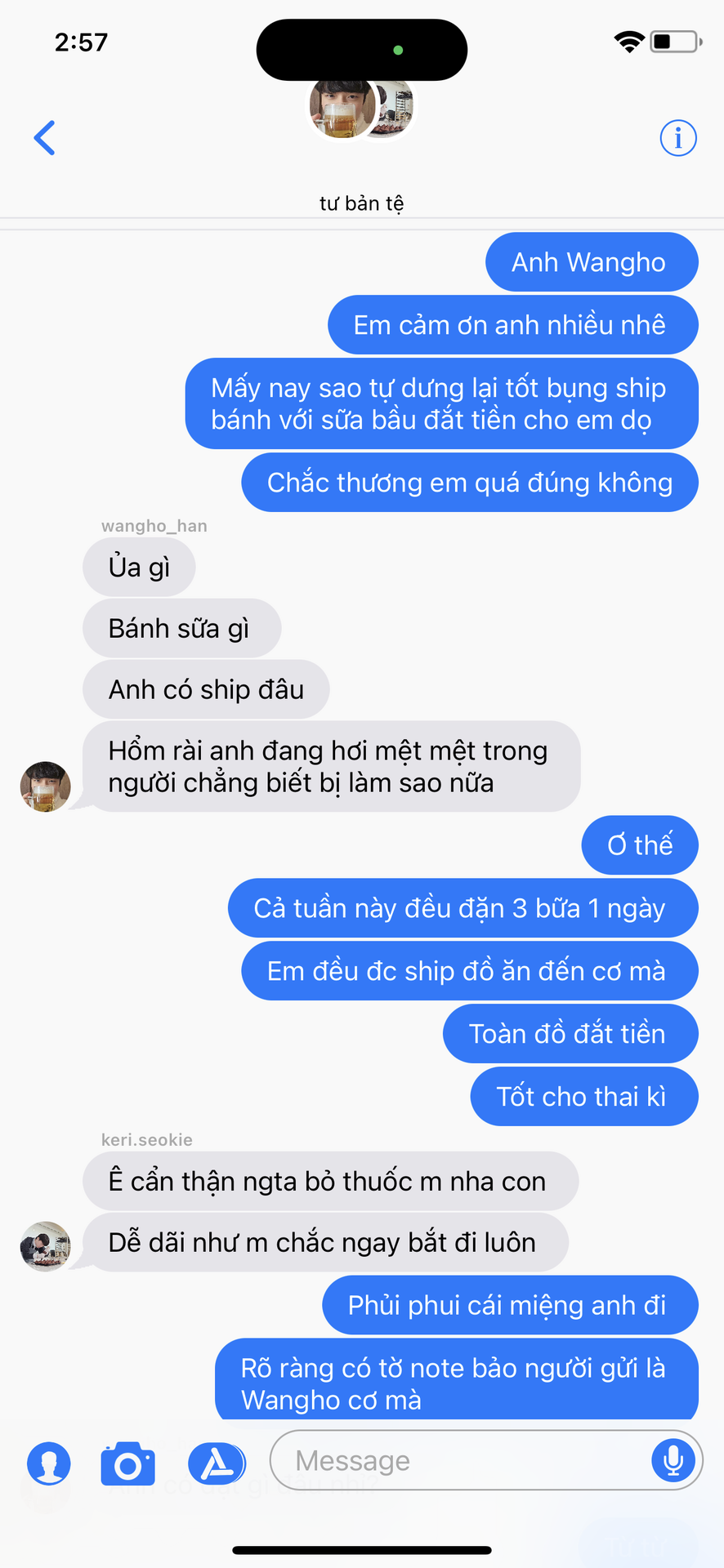
Task: Open the group avatar for tư bản tệ
Action: (x=361, y=108)
